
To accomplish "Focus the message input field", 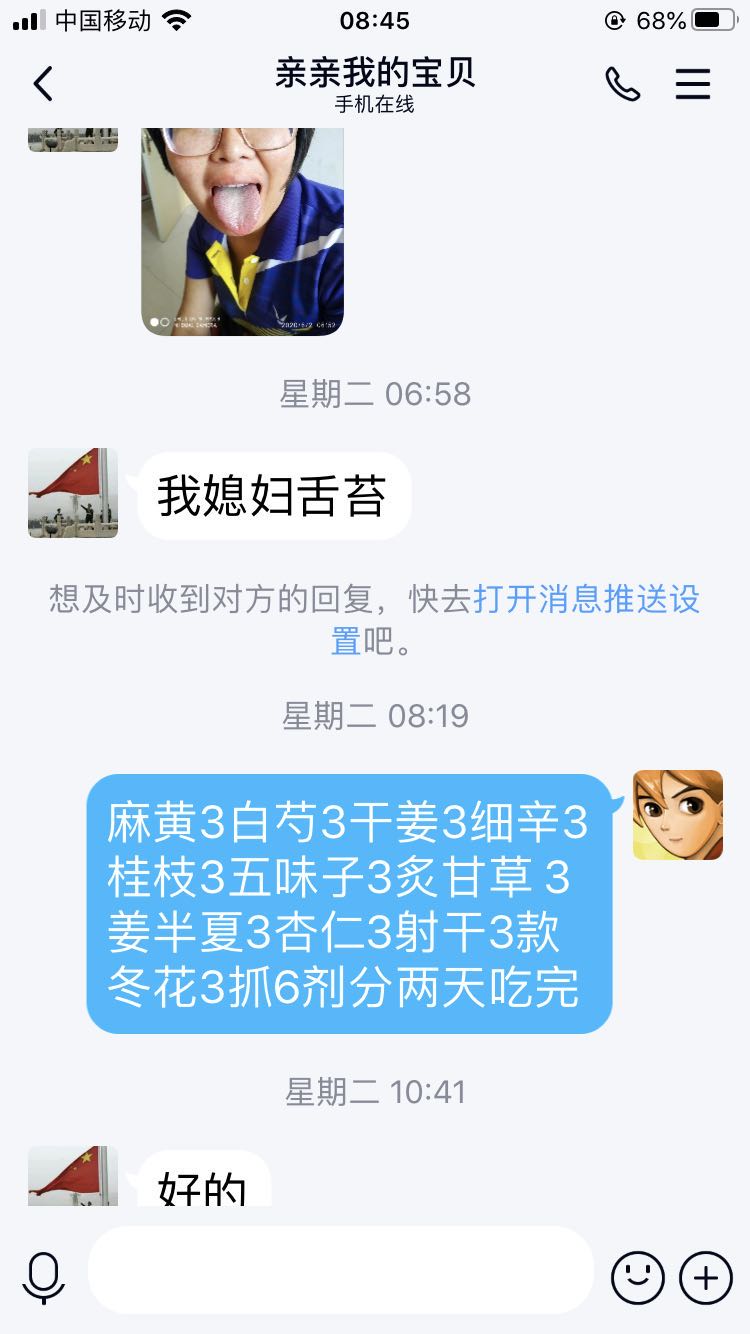I will point(340,1270).
